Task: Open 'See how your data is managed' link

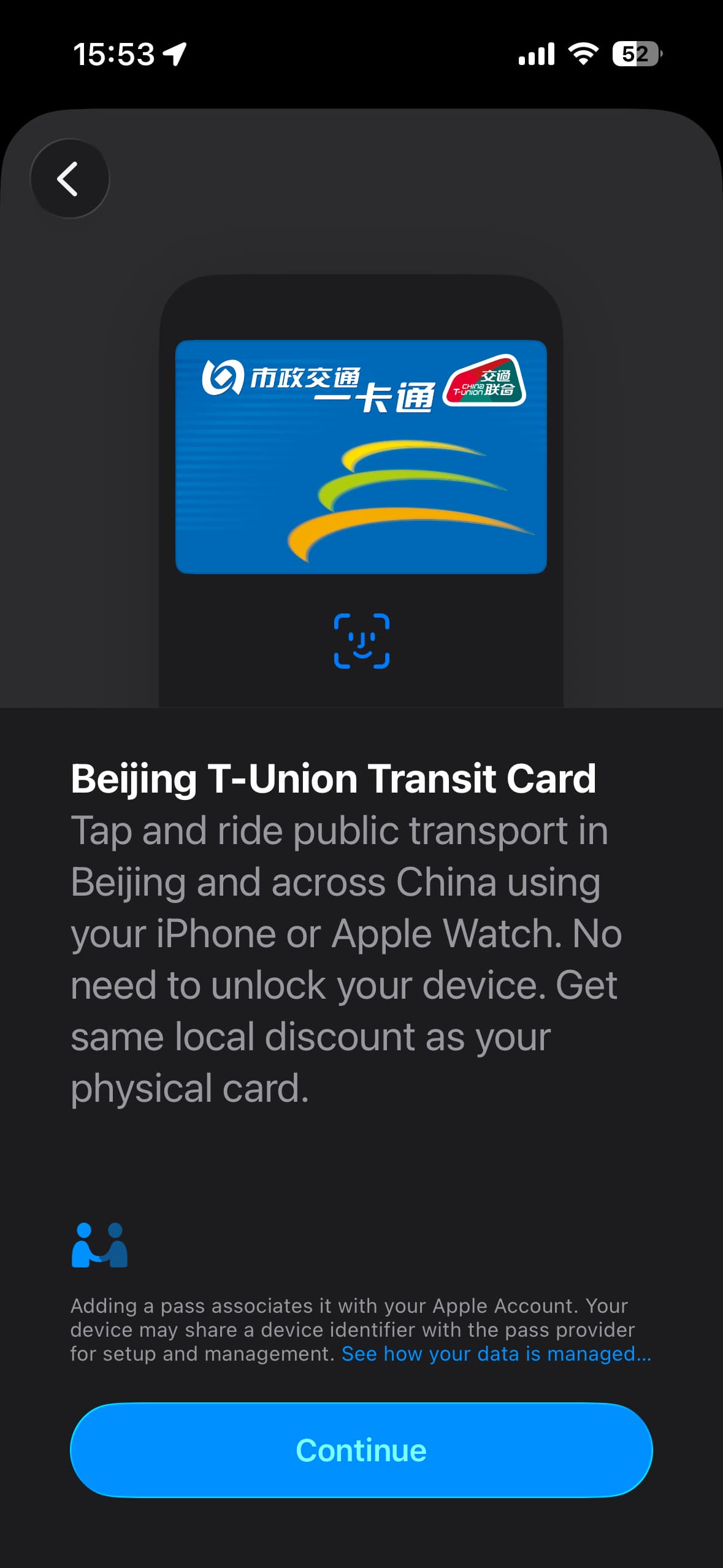Action: click(495, 1353)
